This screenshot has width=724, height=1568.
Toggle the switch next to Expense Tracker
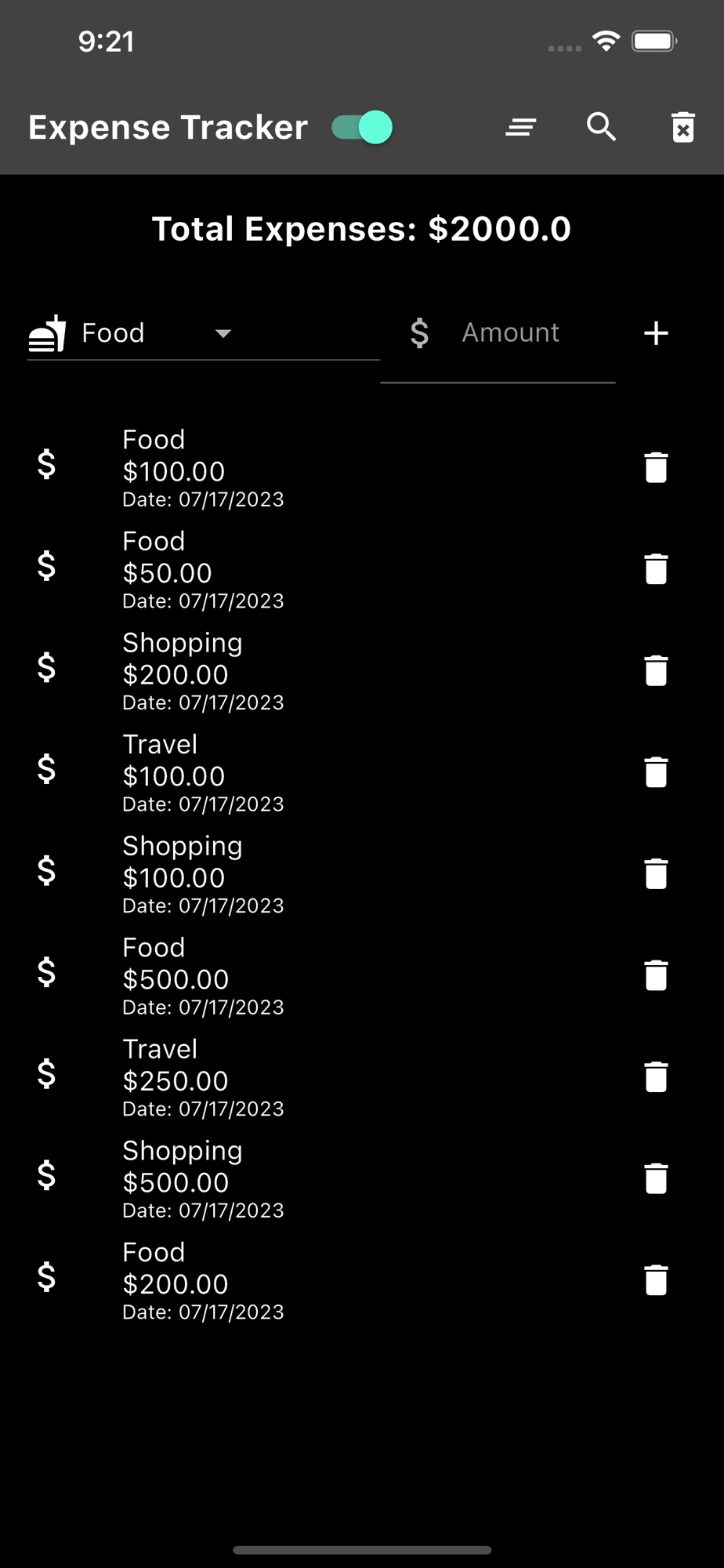(x=362, y=127)
